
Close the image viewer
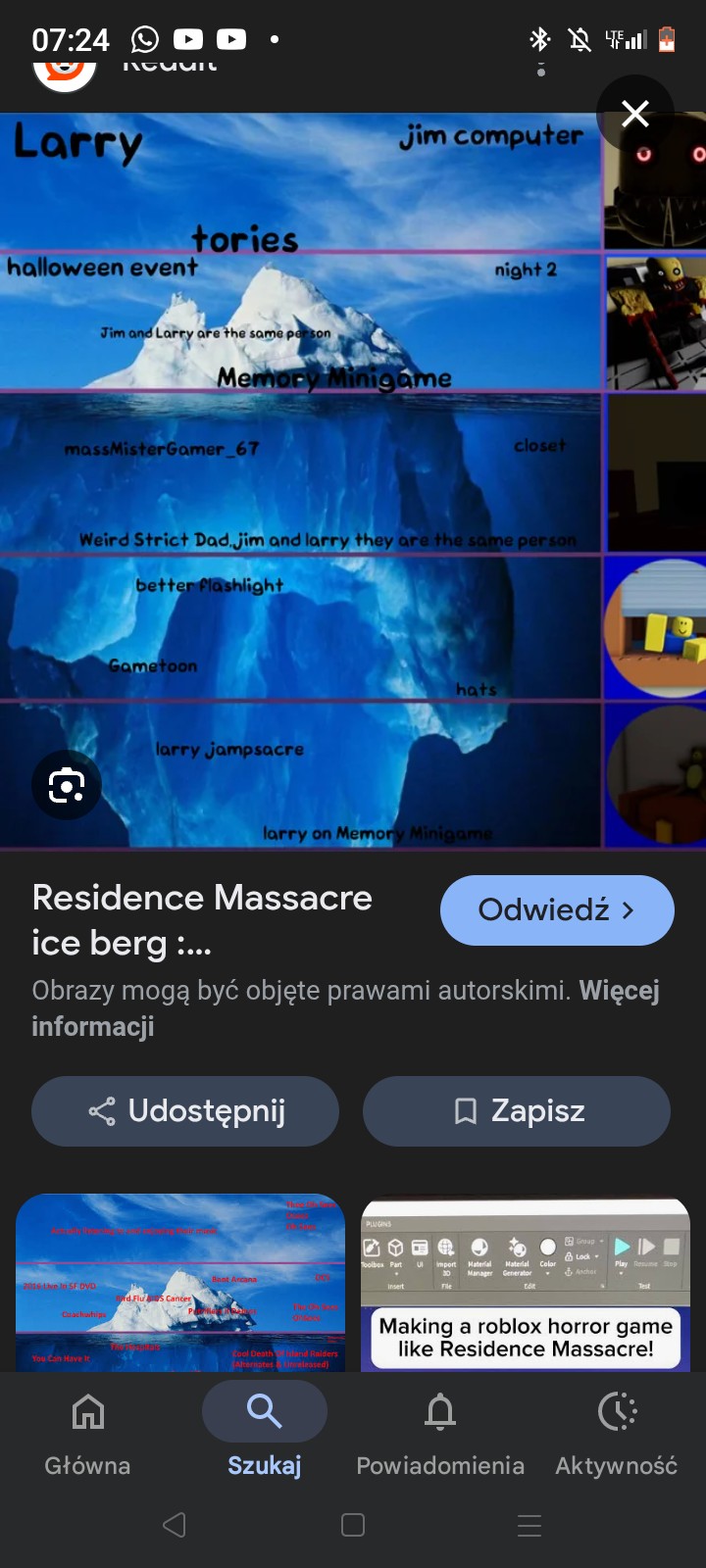click(635, 114)
